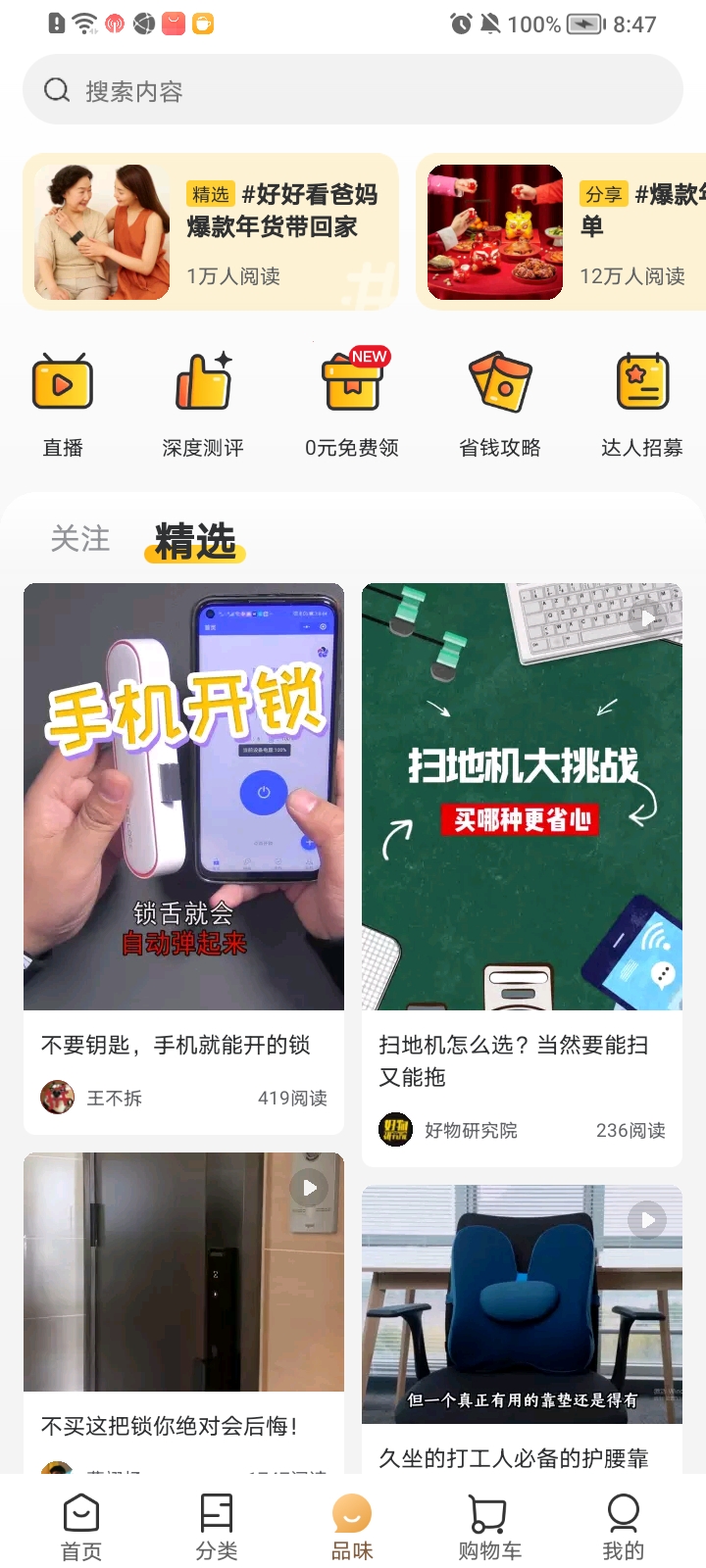Image resolution: width=706 pixels, height=1568 pixels.
Task: Go to the 首页 tab
Action: (81, 1526)
